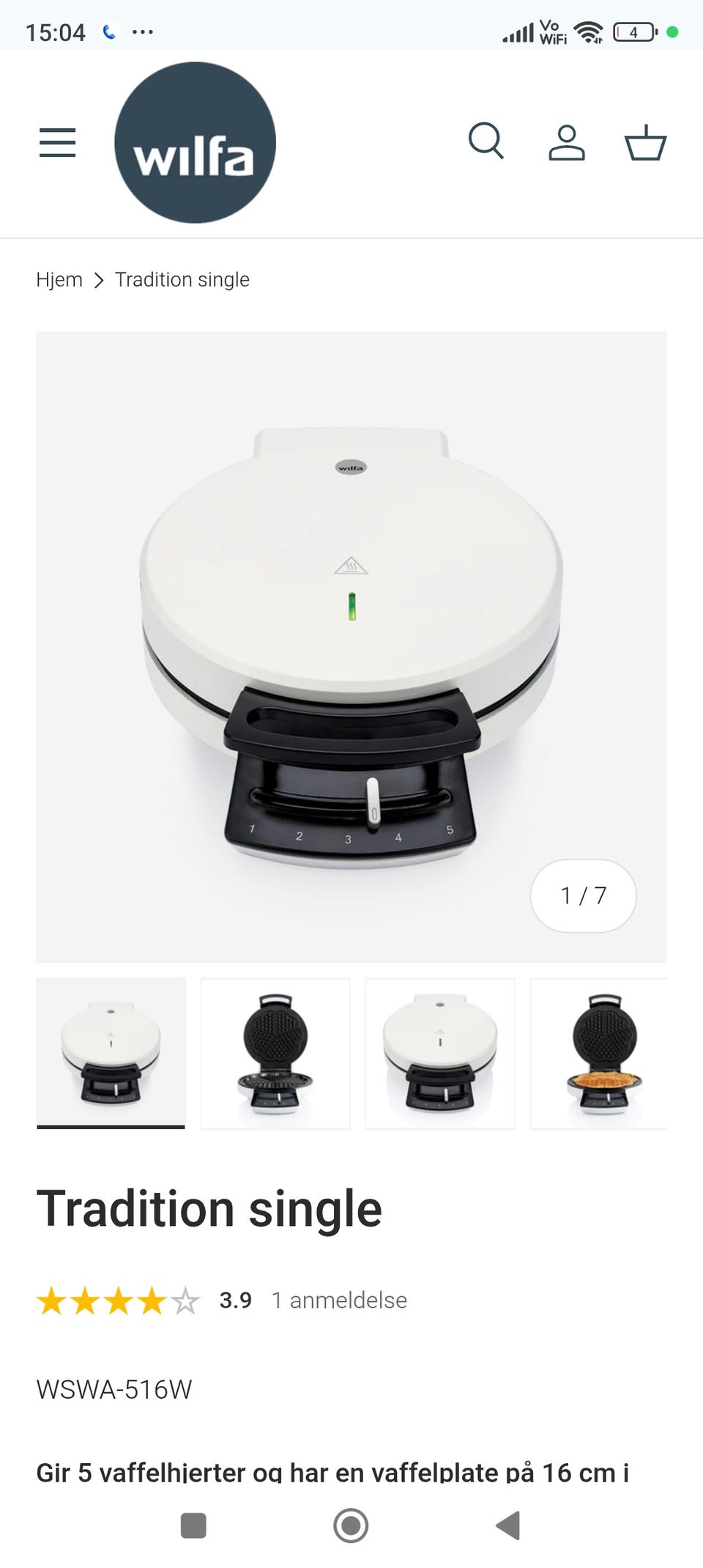
Task: Open the shopping basket
Action: [645, 143]
